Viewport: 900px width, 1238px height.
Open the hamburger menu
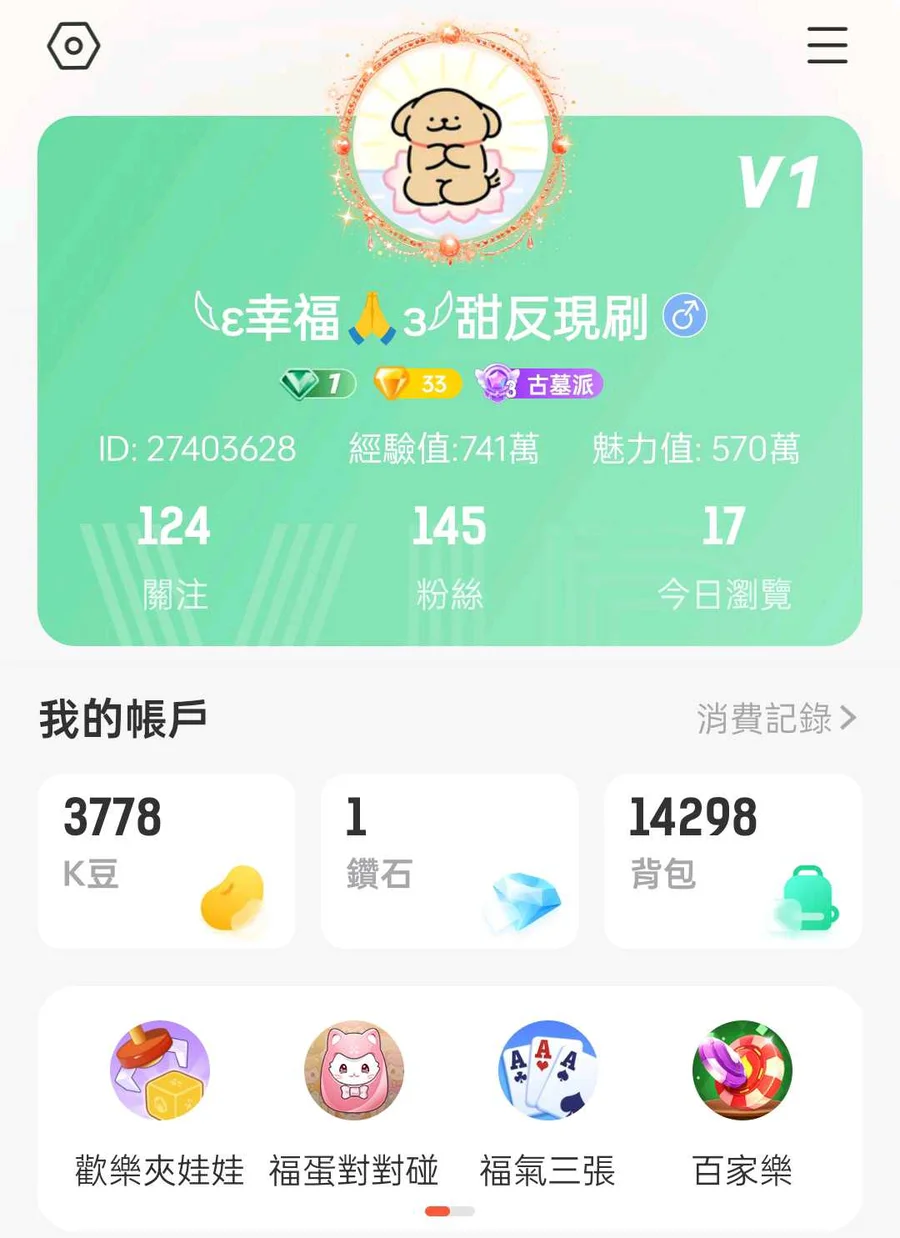pyautogui.click(x=827, y=45)
